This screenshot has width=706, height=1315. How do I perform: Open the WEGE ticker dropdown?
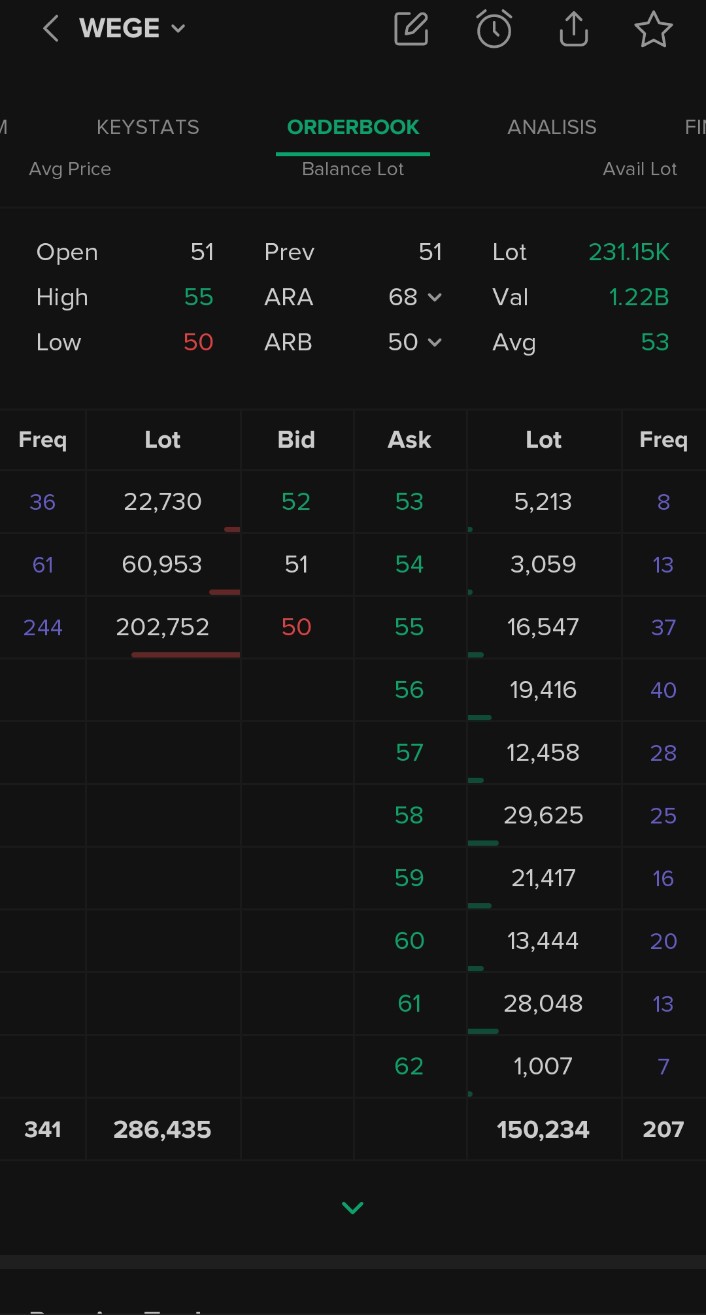(132, 29)
